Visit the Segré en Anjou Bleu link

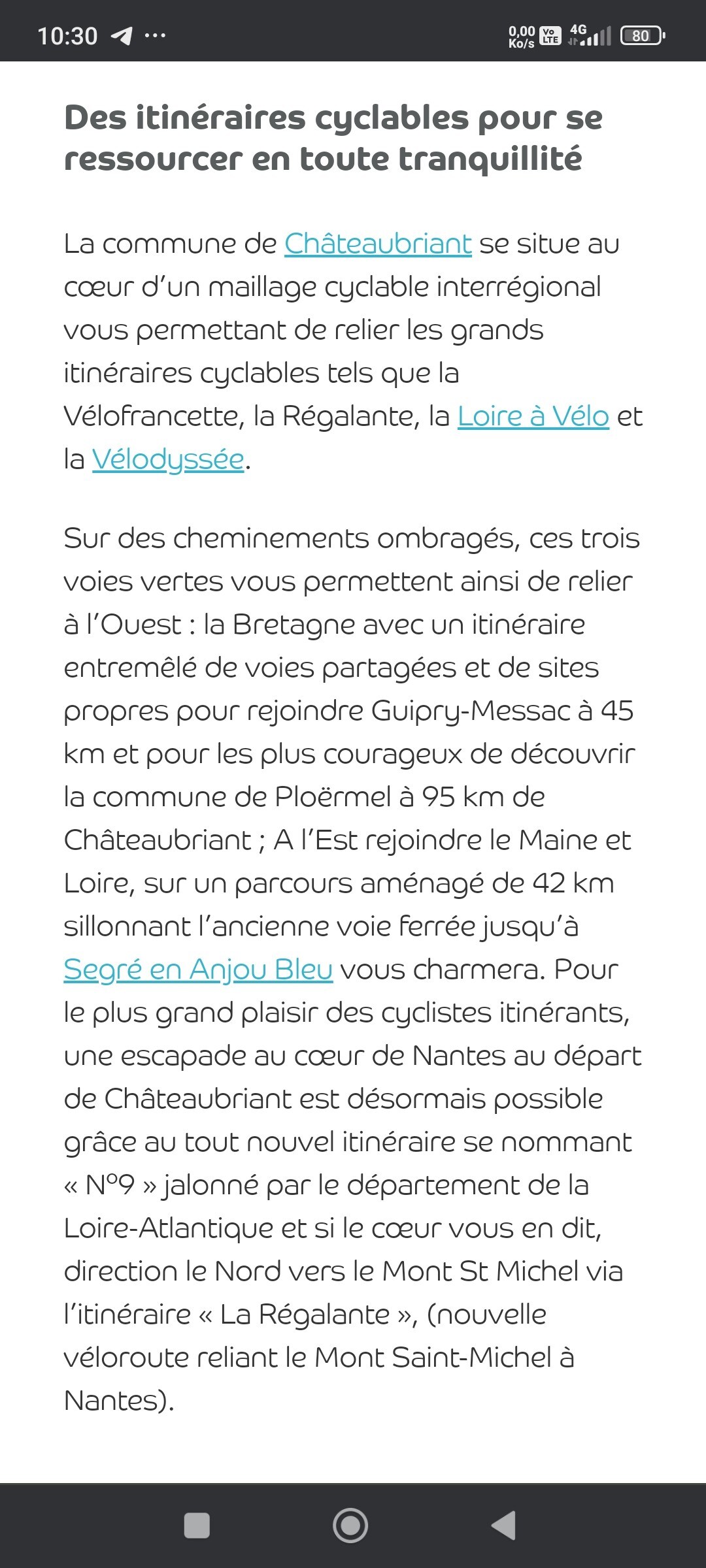point(198,970)
